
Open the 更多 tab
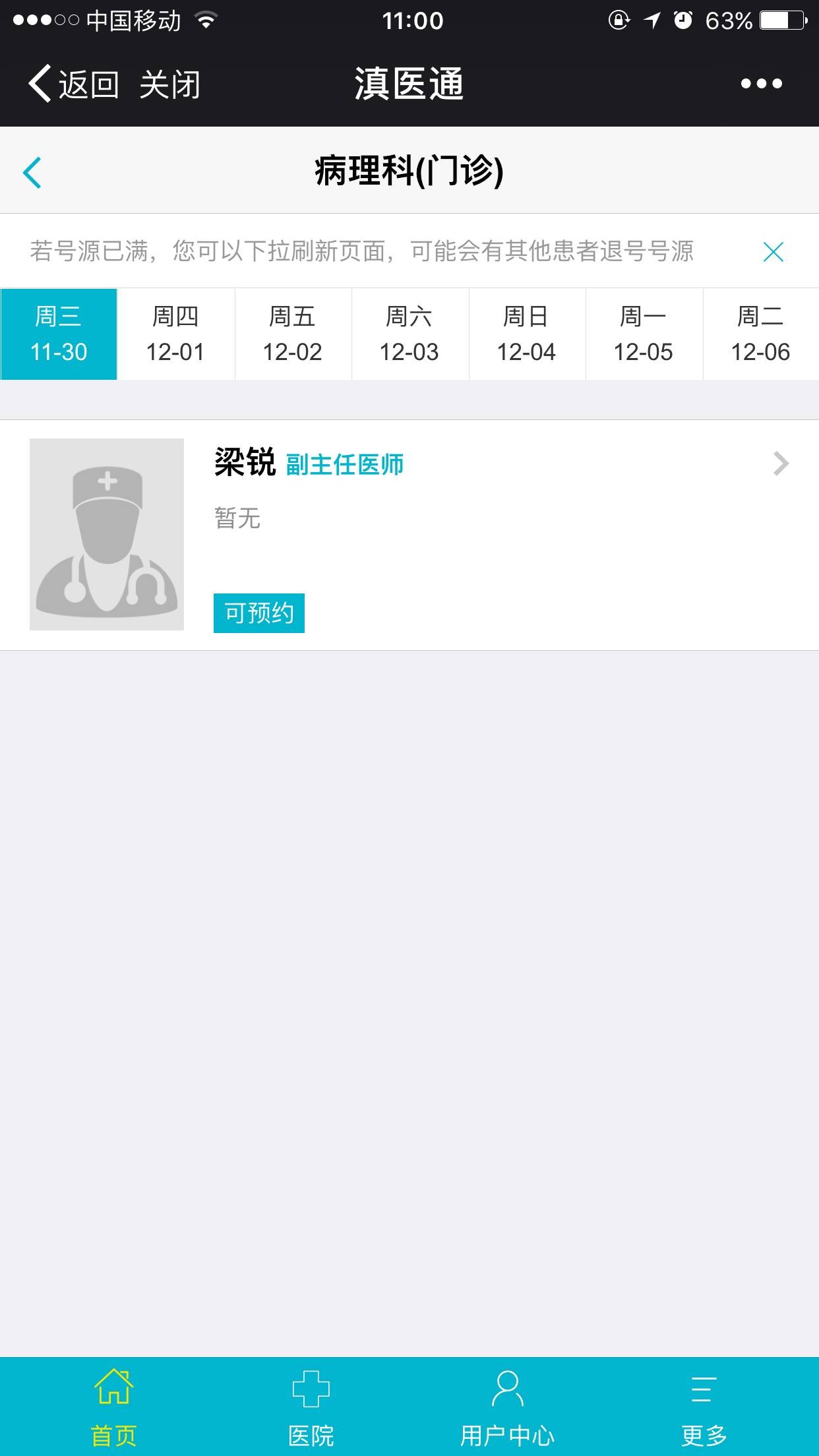coord(704,1406)
